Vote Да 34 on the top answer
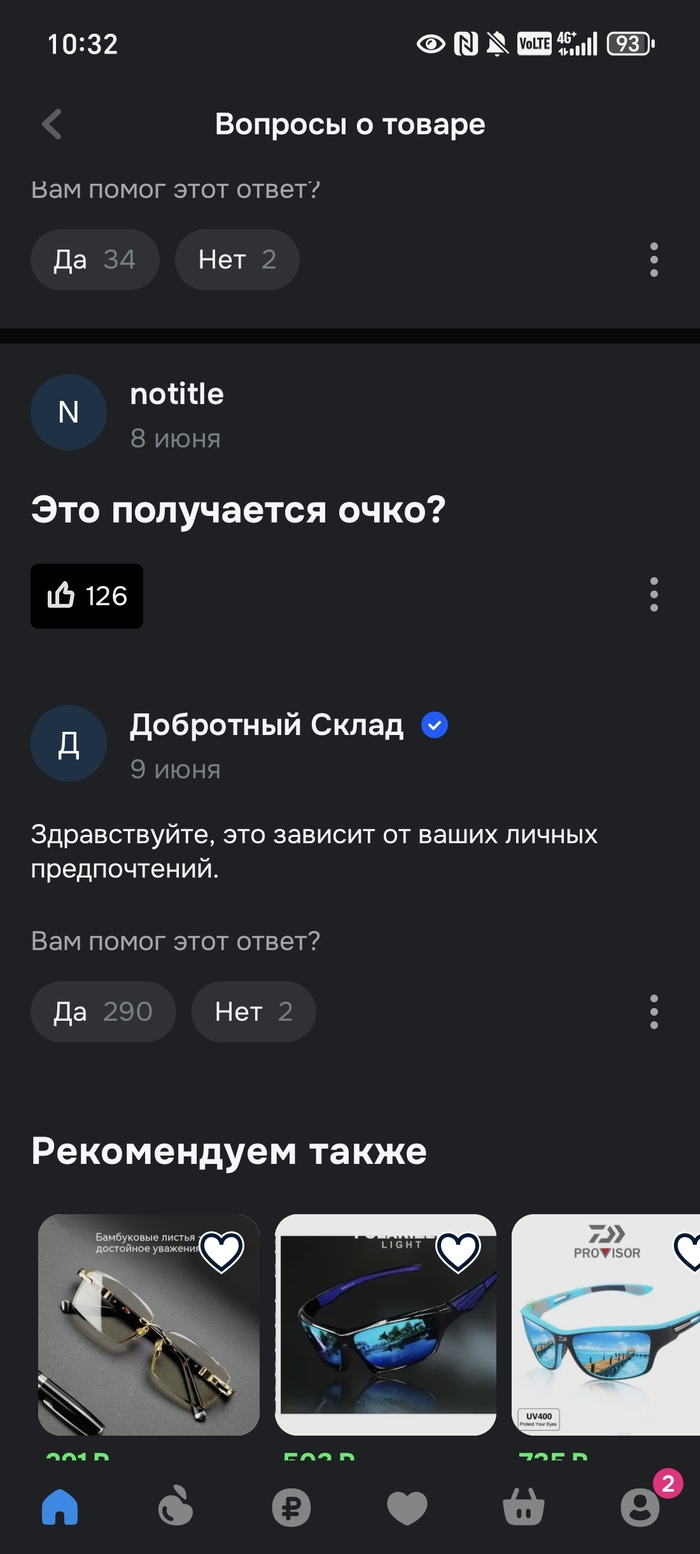The height and width of the screenshot is (1554, 700). click(95, 260)
